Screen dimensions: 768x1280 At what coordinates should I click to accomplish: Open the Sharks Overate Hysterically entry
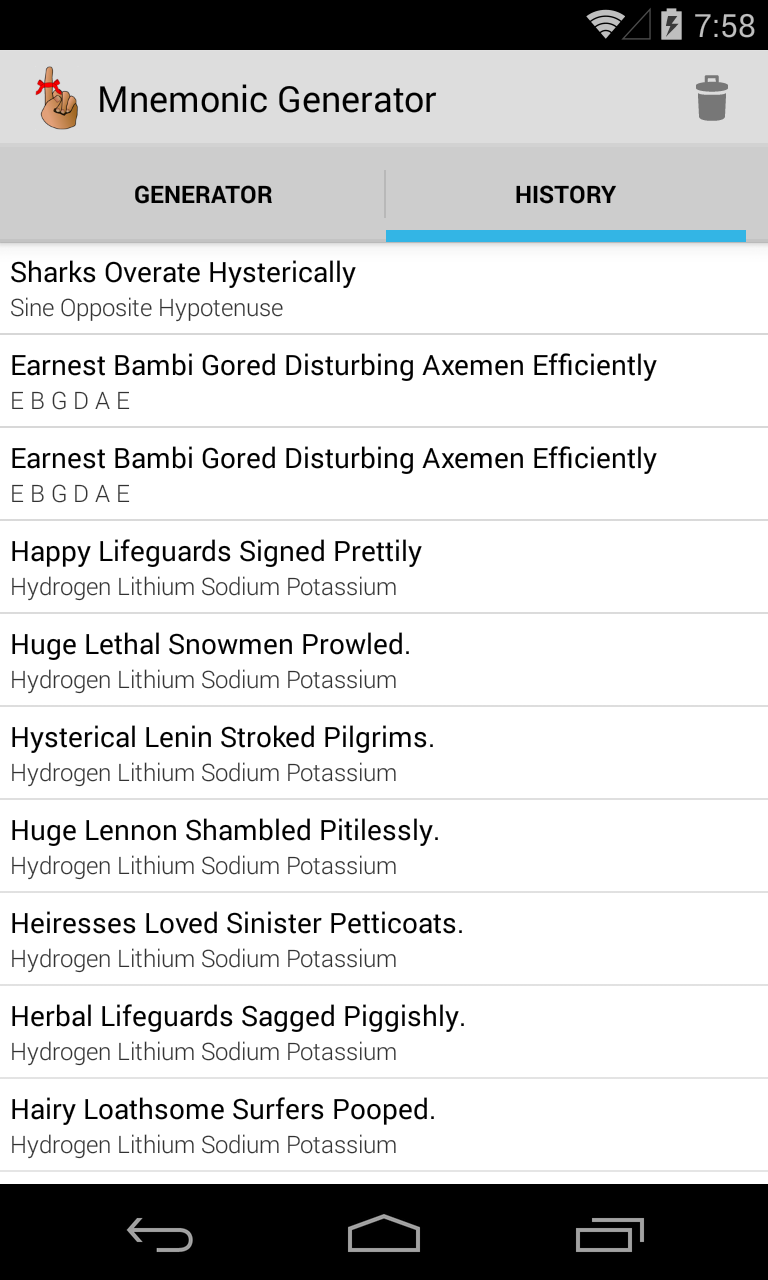(384, 288)
